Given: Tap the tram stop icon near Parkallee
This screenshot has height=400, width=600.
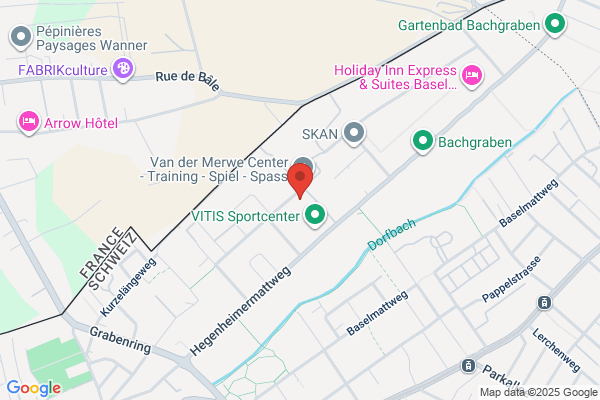Looking at the screenshot, I should point(468,365).
